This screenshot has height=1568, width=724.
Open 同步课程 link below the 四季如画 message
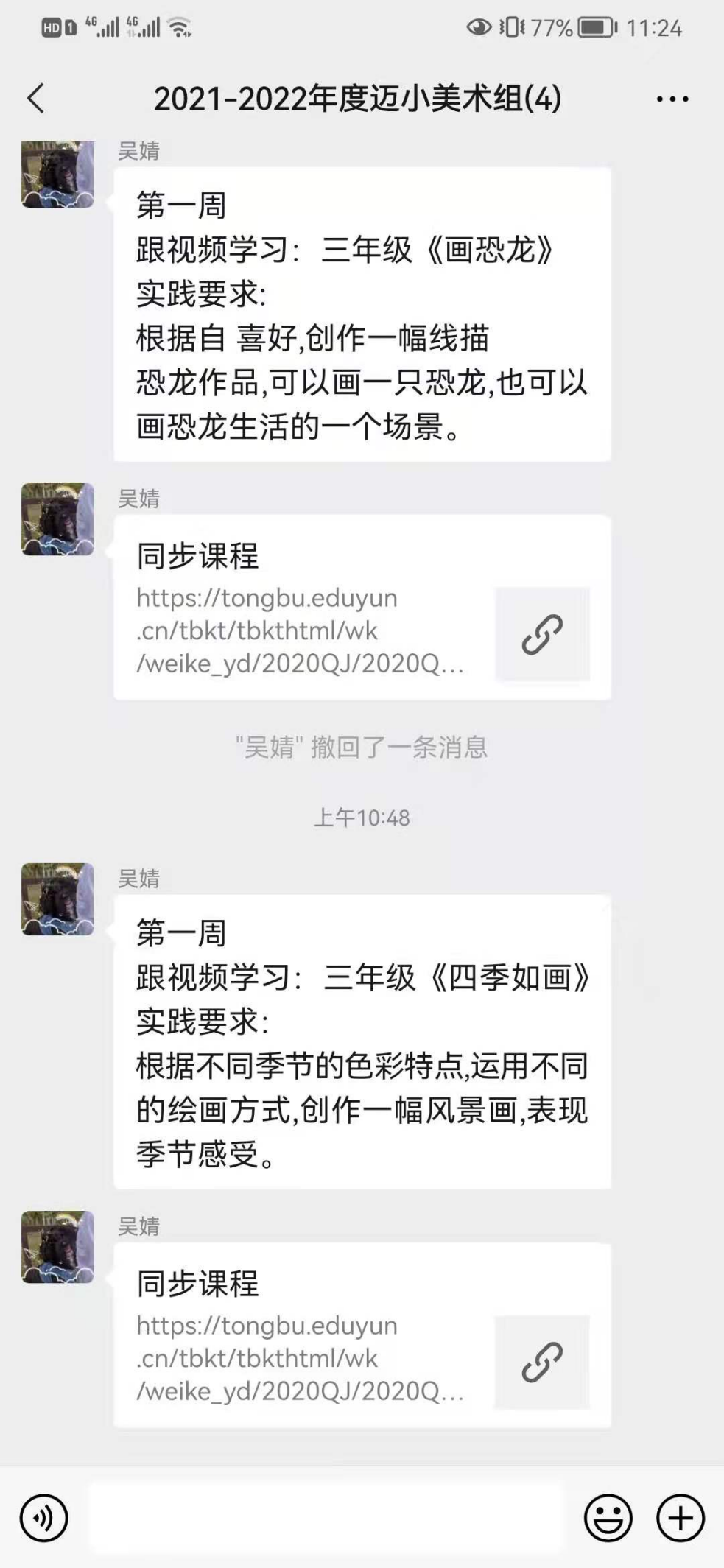(362, 1335)
